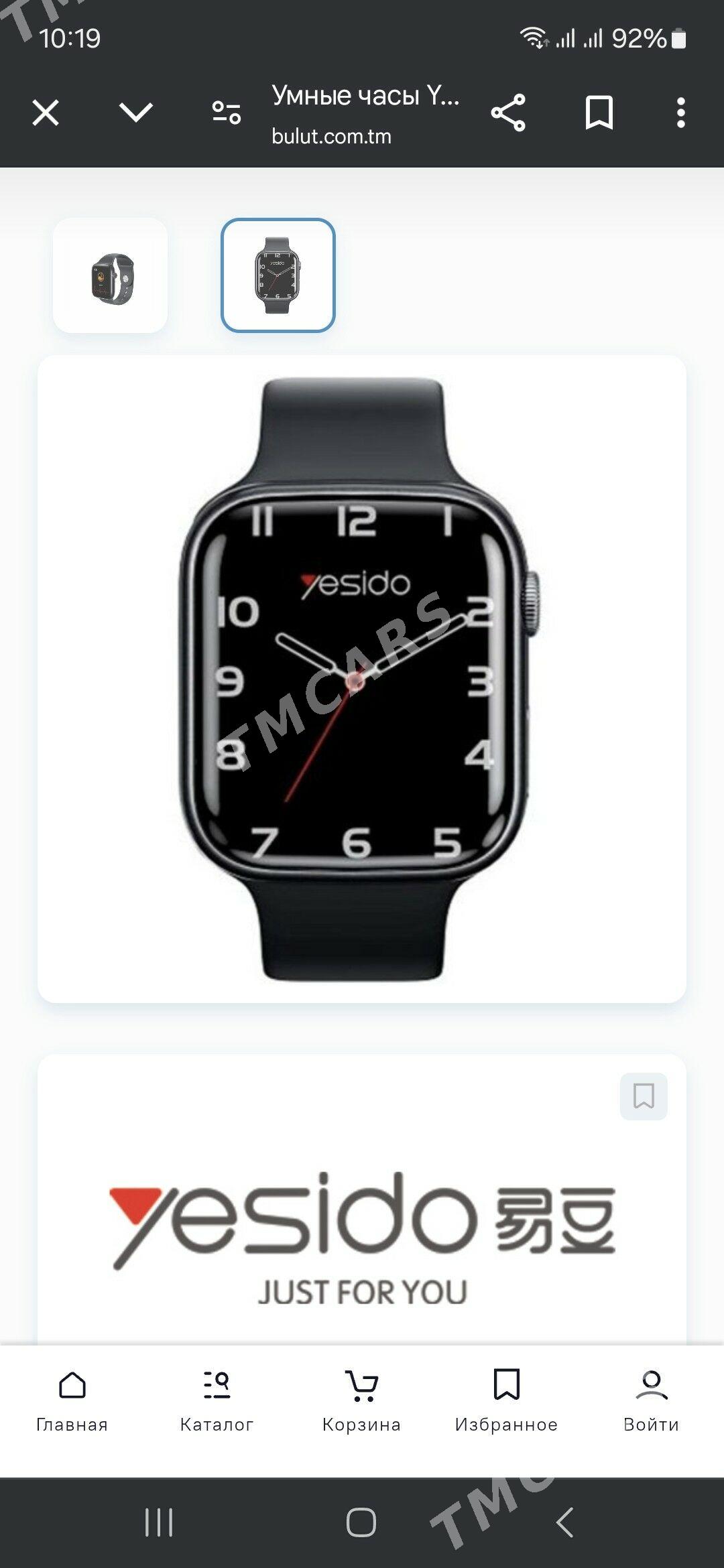724x1568 pixels.
Task: Open the Избранное favorites tab
Action: click(507, 1400)
